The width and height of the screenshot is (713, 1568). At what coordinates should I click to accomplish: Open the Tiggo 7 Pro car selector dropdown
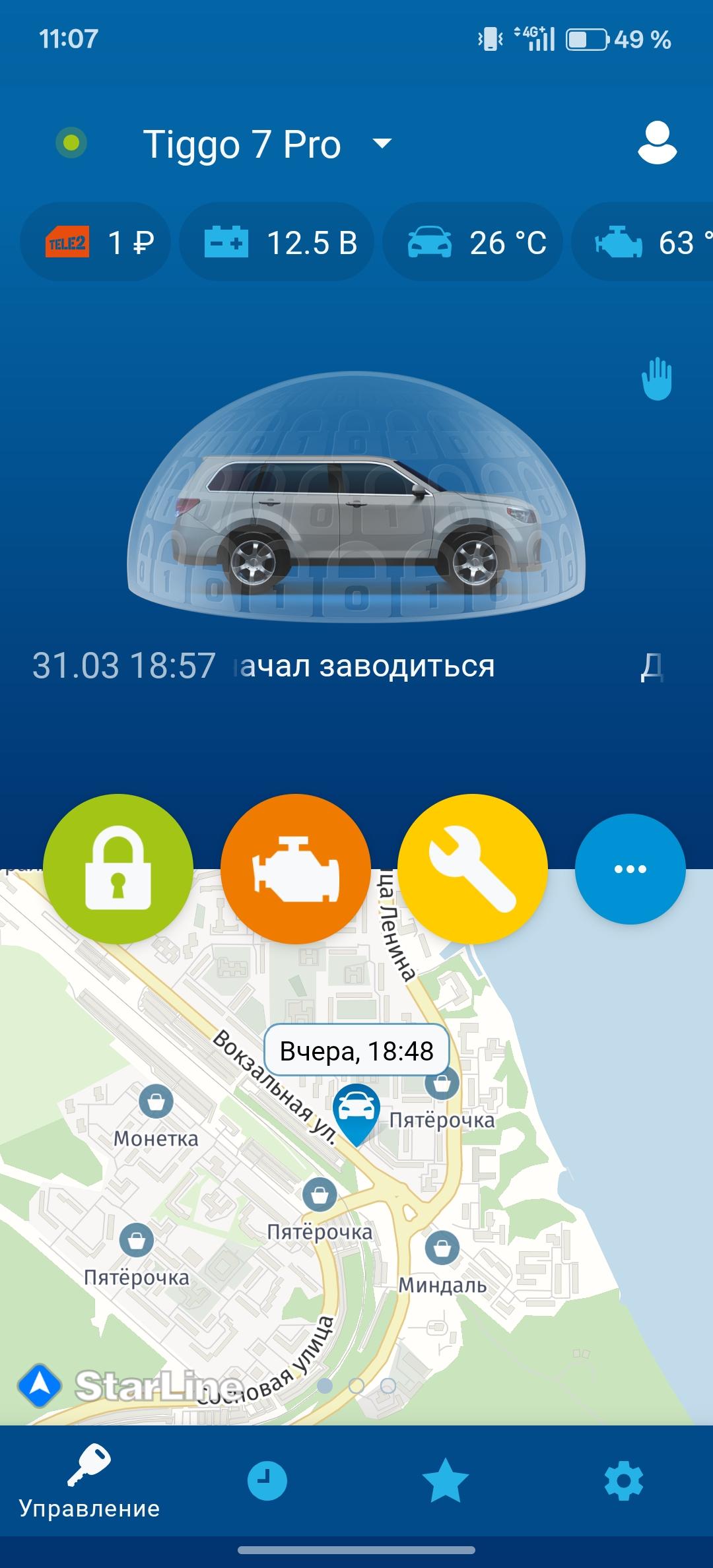point(267,145)
